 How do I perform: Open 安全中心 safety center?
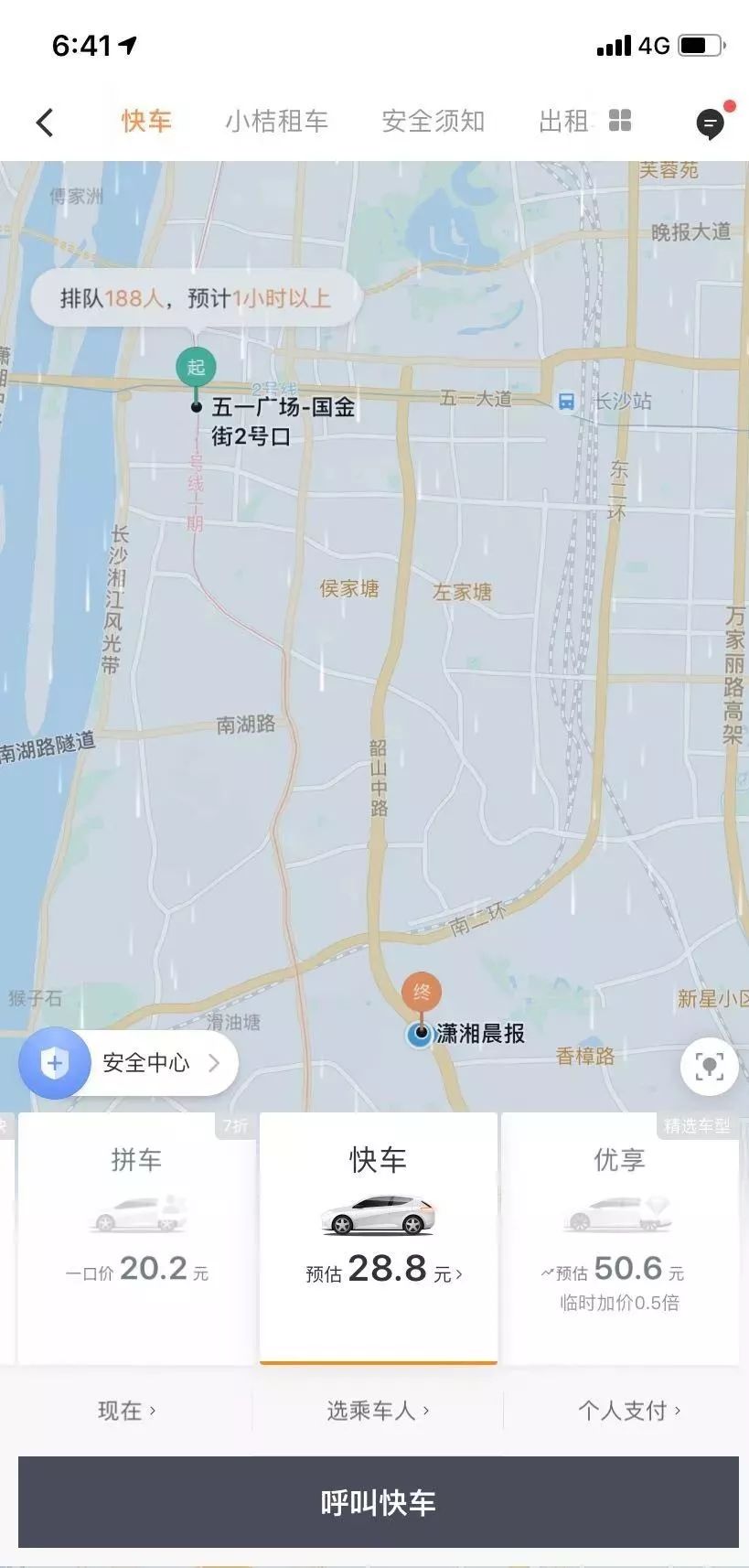coord(128,1062)
